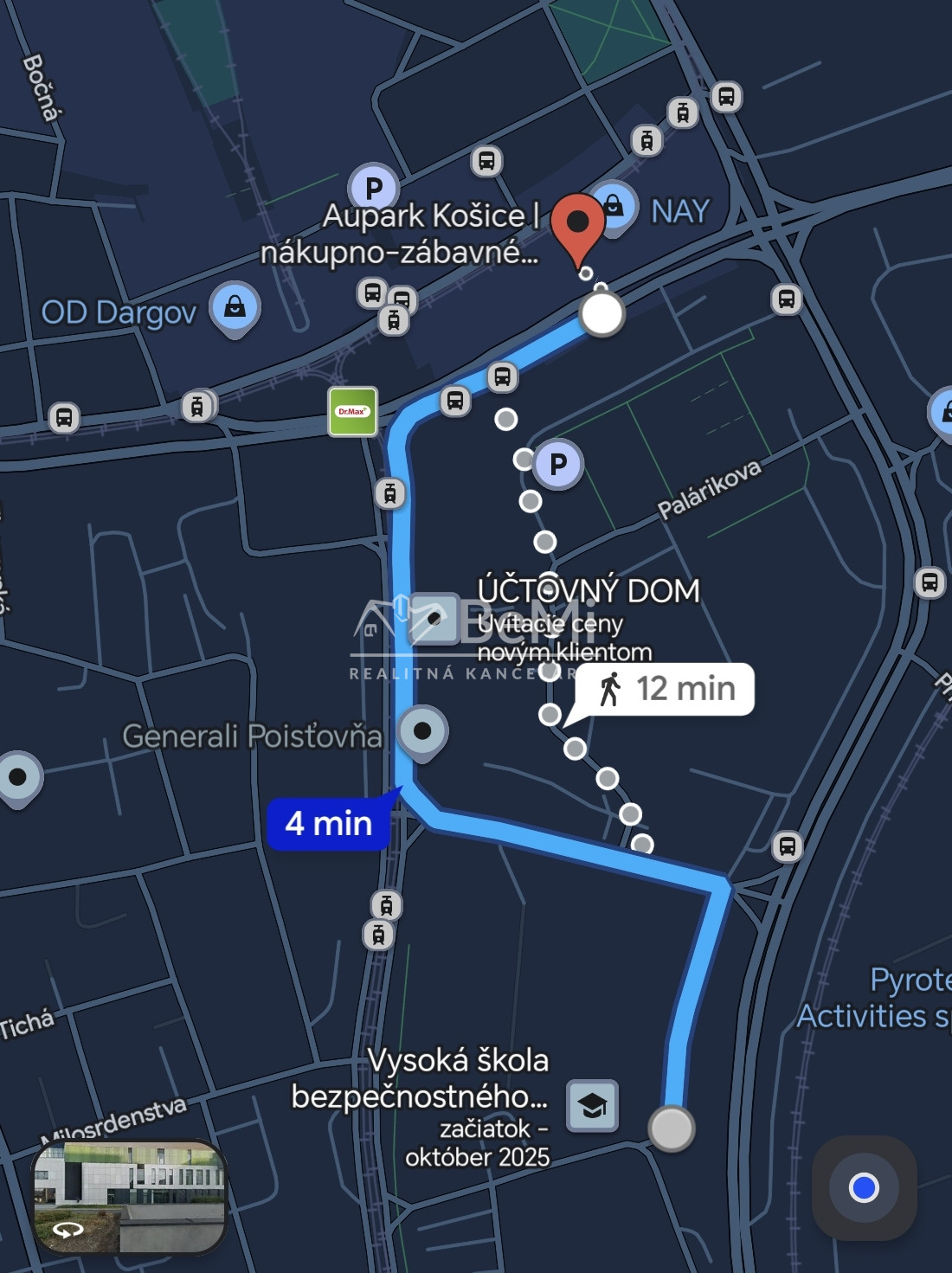
Task: Tap the 4 min route label
Action: pyautogui.click(x=329, y=823)
